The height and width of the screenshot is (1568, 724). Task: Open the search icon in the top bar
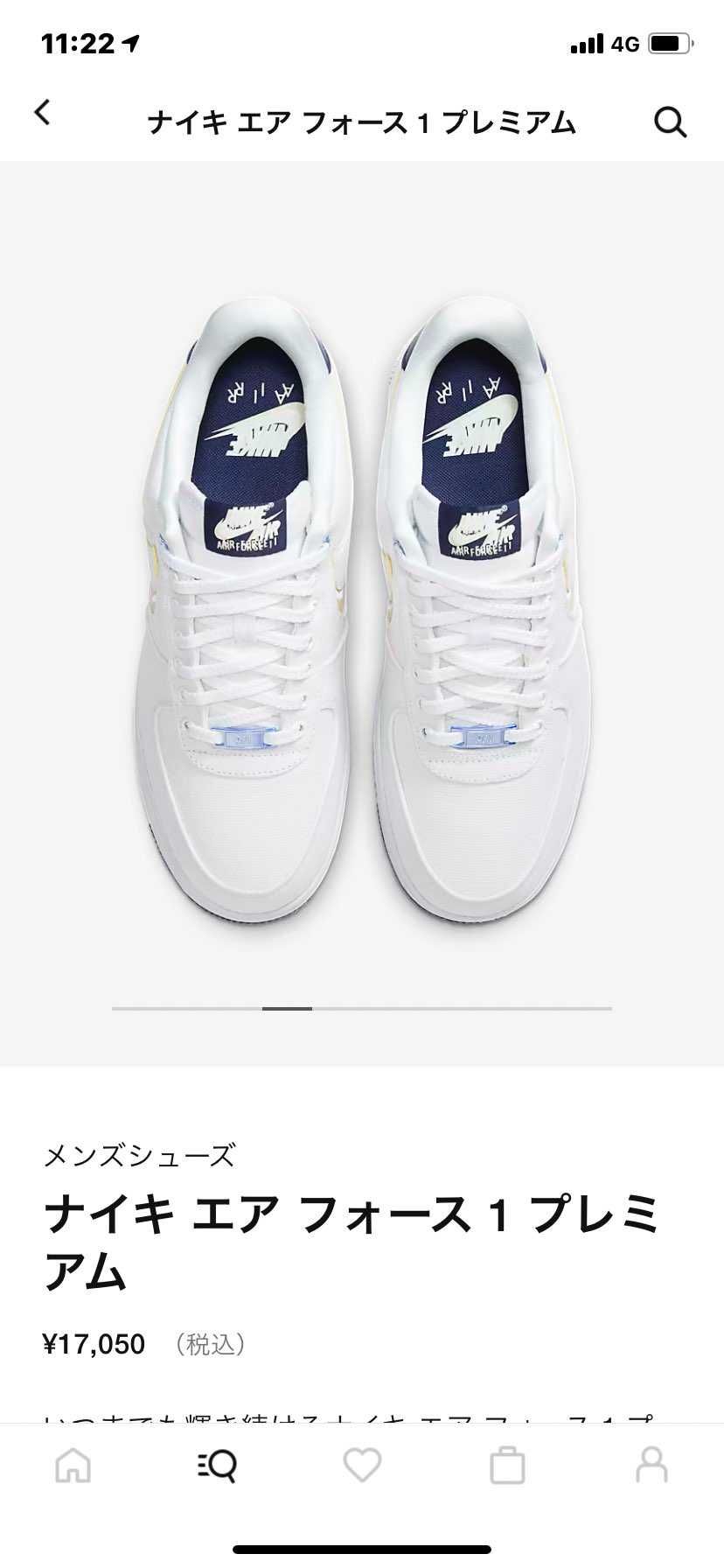point(670,122)
